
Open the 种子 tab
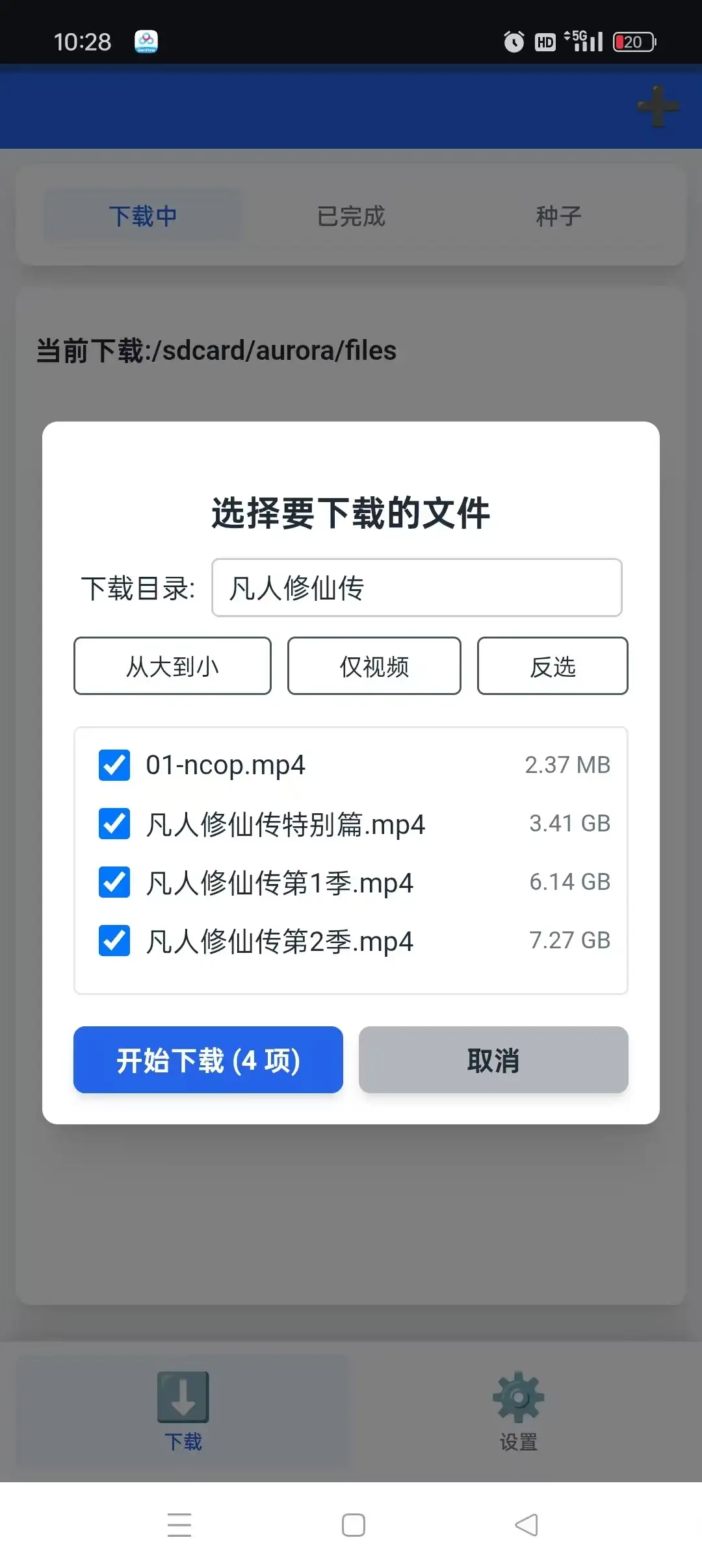point(558,216)
